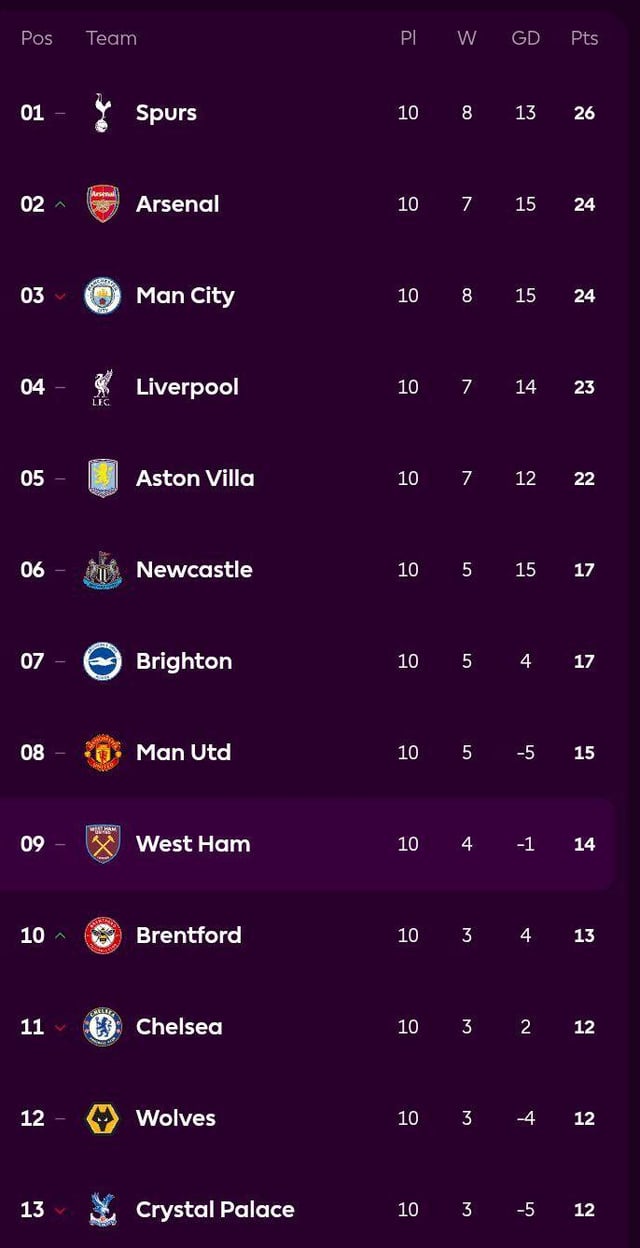640x1248 pixels.
Task: Open the Crystal Palace row
Action: point(215,1210)
